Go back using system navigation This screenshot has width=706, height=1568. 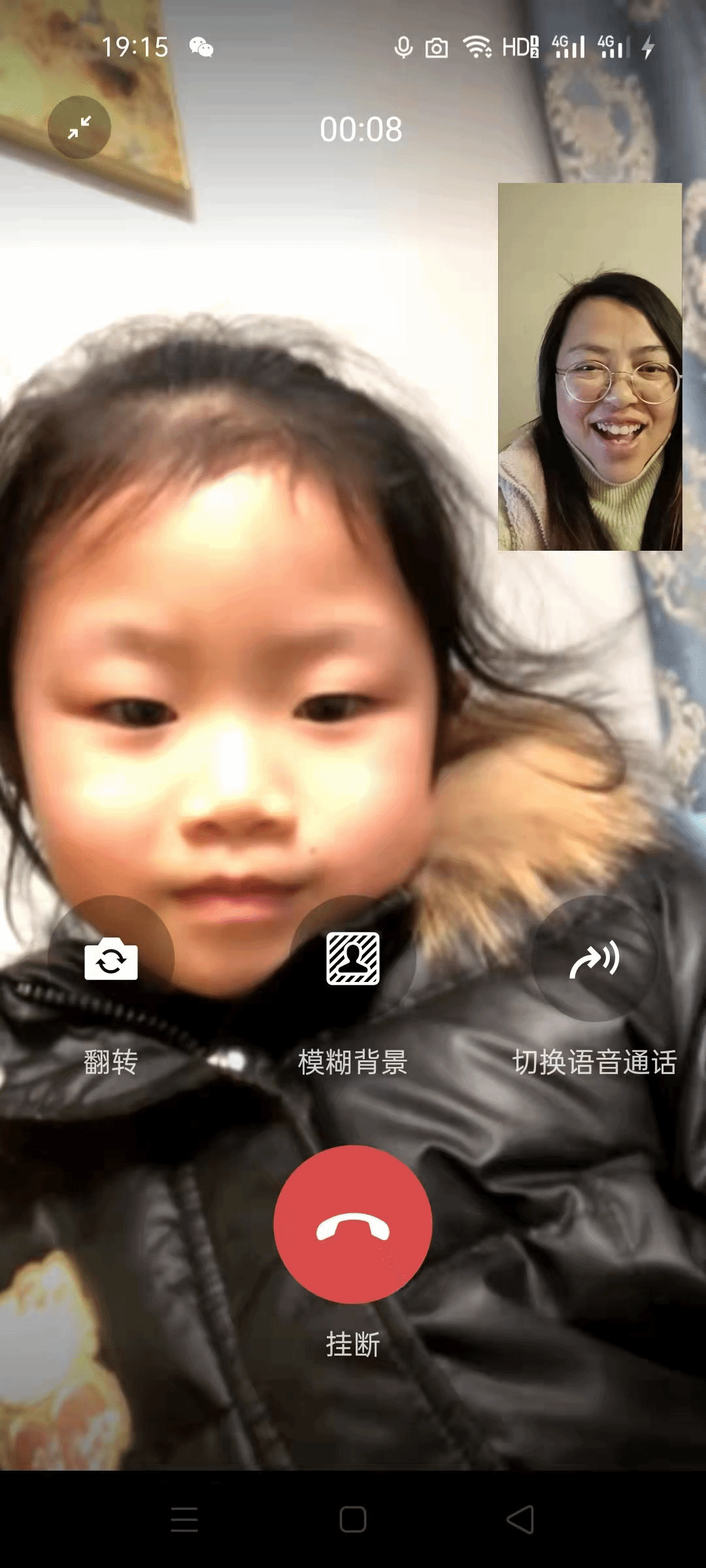coord(521,1519)
